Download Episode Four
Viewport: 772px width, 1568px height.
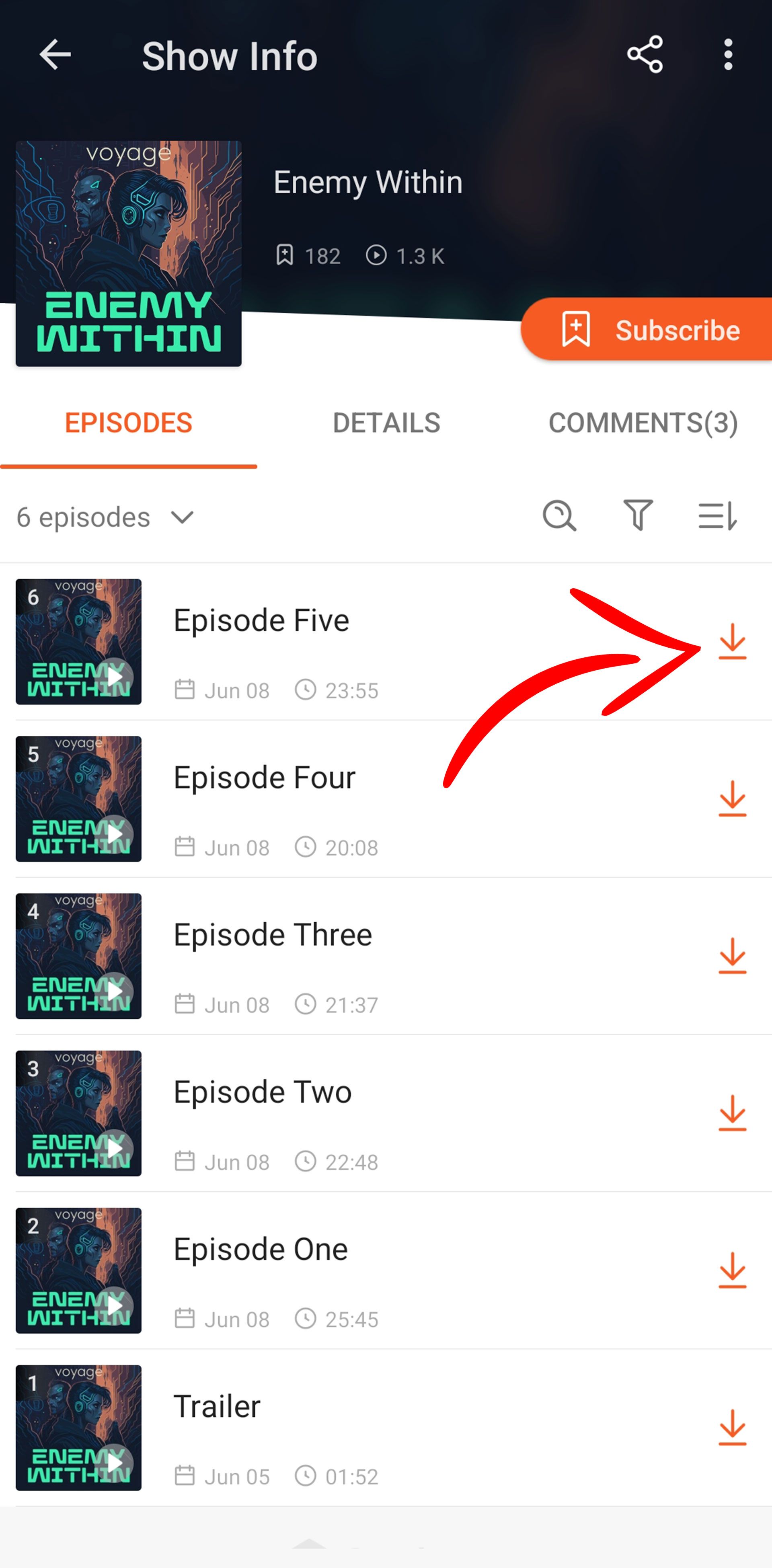point(732,798)
